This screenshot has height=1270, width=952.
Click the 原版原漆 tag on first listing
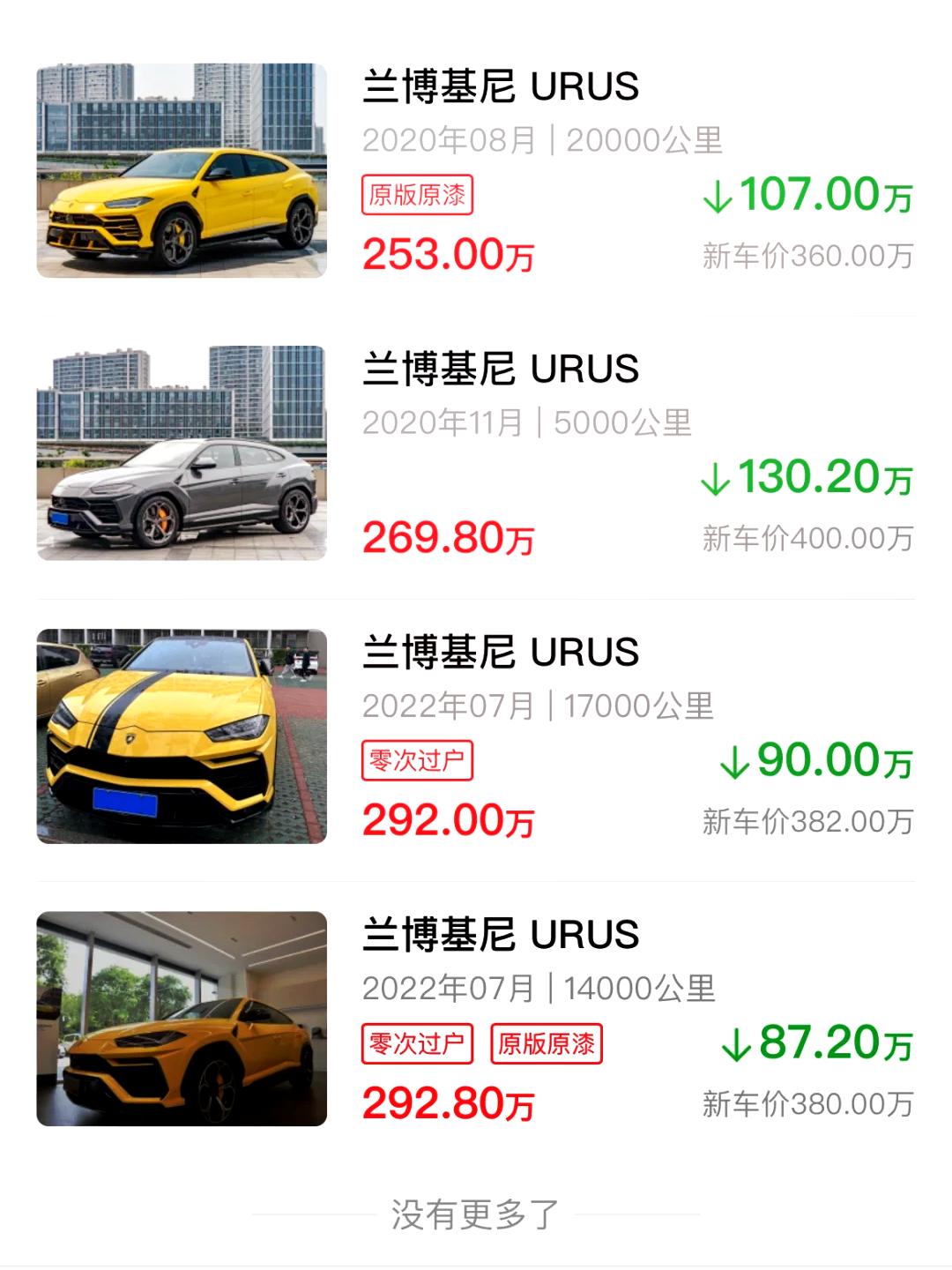coord(419,198)
